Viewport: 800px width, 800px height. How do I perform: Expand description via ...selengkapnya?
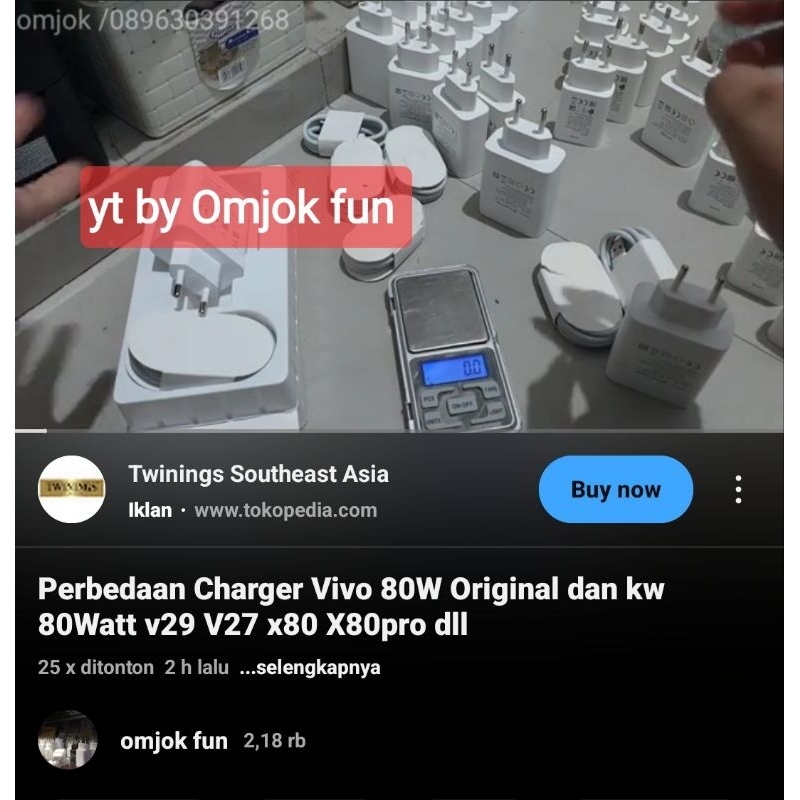[x=310, y=668]
